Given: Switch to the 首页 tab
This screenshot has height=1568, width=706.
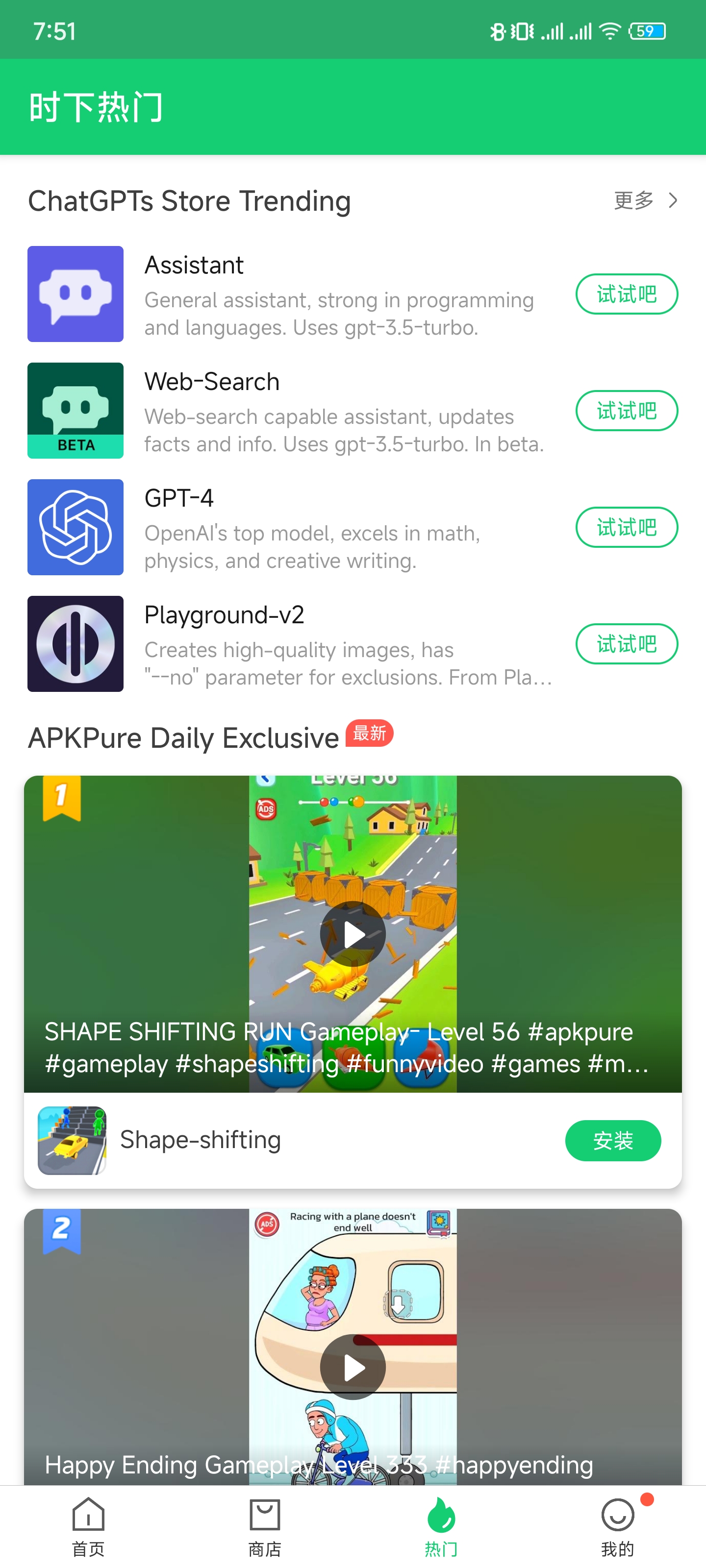Looking at the screenshot, I should coord(88,1527).
